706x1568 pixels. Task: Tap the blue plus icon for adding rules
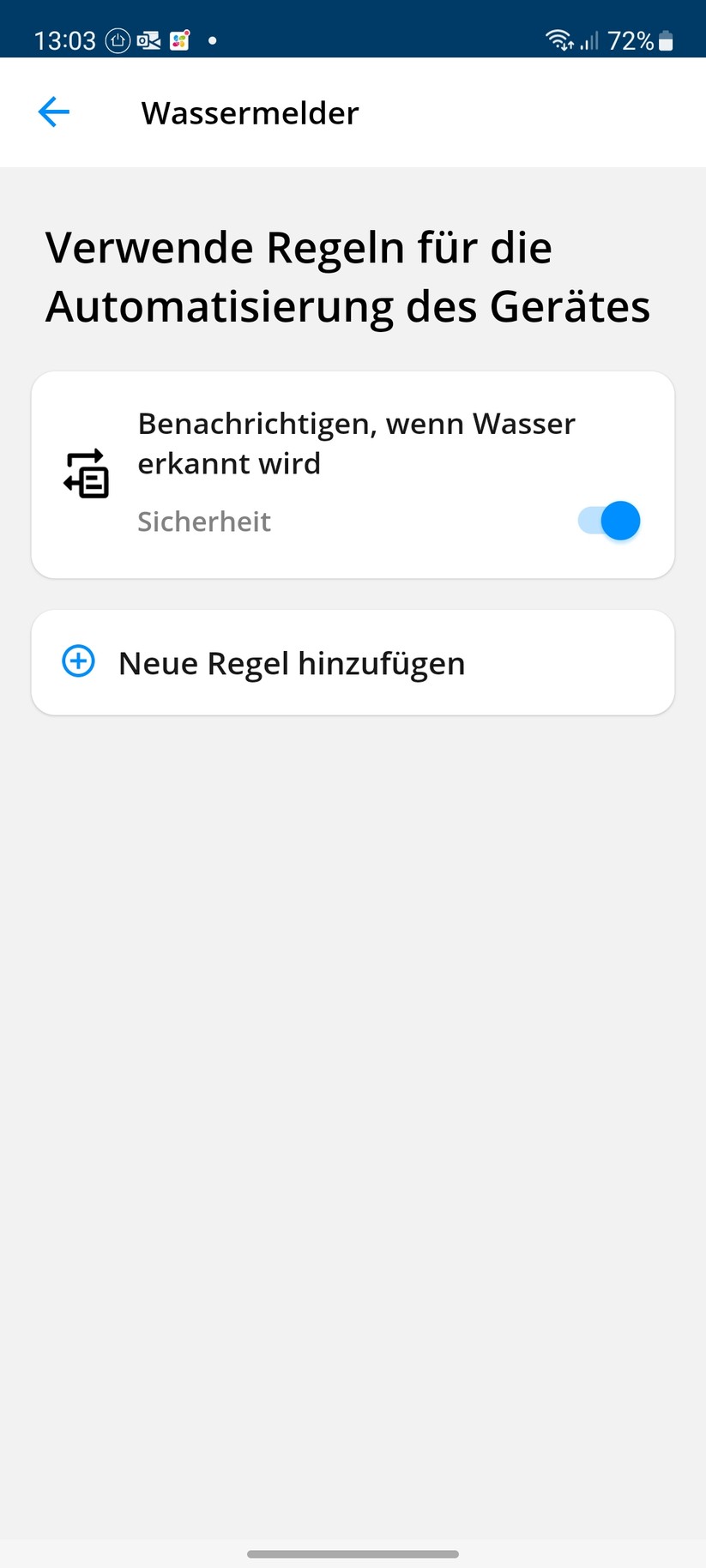77,661
